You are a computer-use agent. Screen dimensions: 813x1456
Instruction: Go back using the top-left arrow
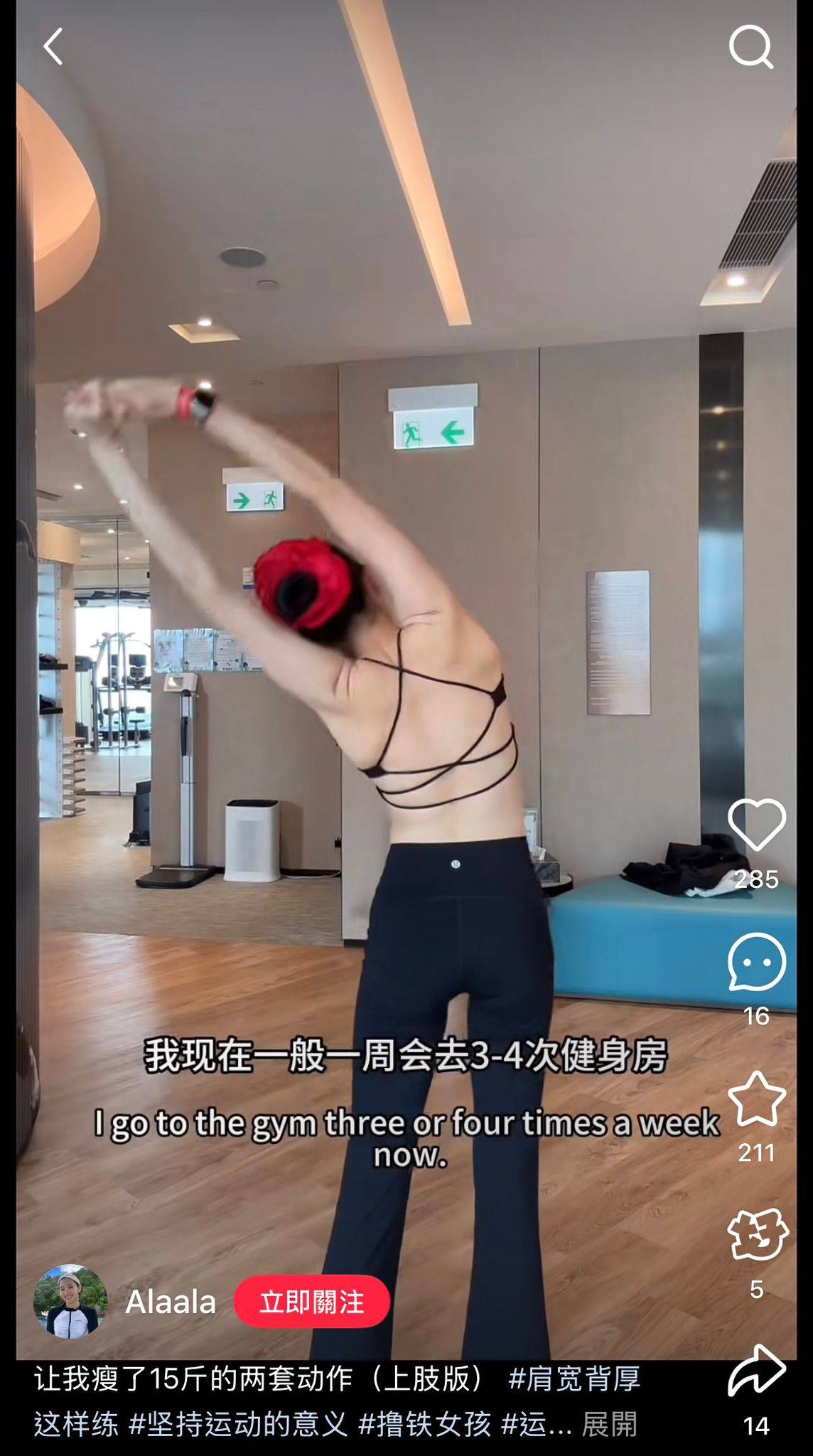(x=53, y=47)
